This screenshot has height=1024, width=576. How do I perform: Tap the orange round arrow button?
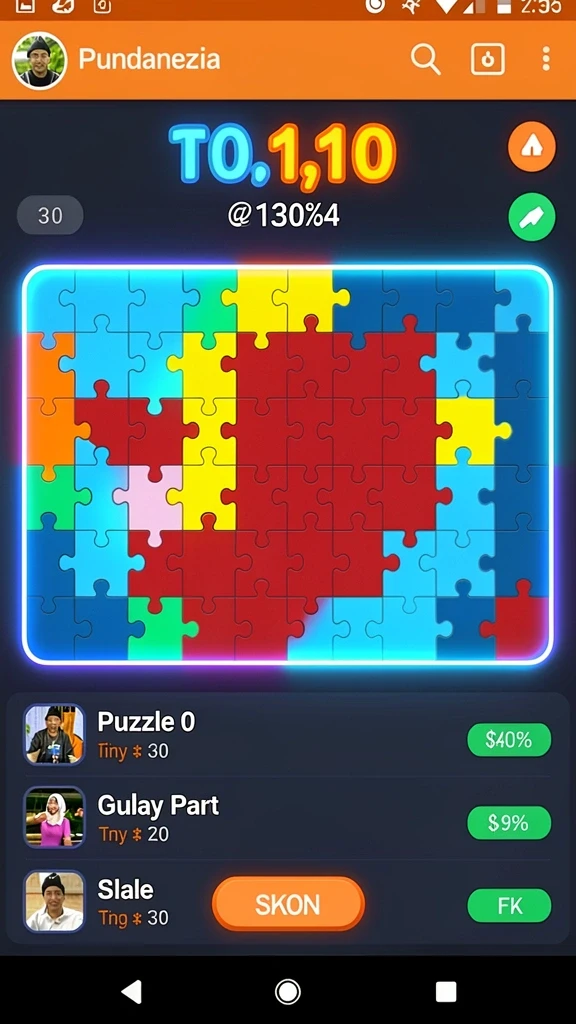pyautogui.click(x=532, y=147)
